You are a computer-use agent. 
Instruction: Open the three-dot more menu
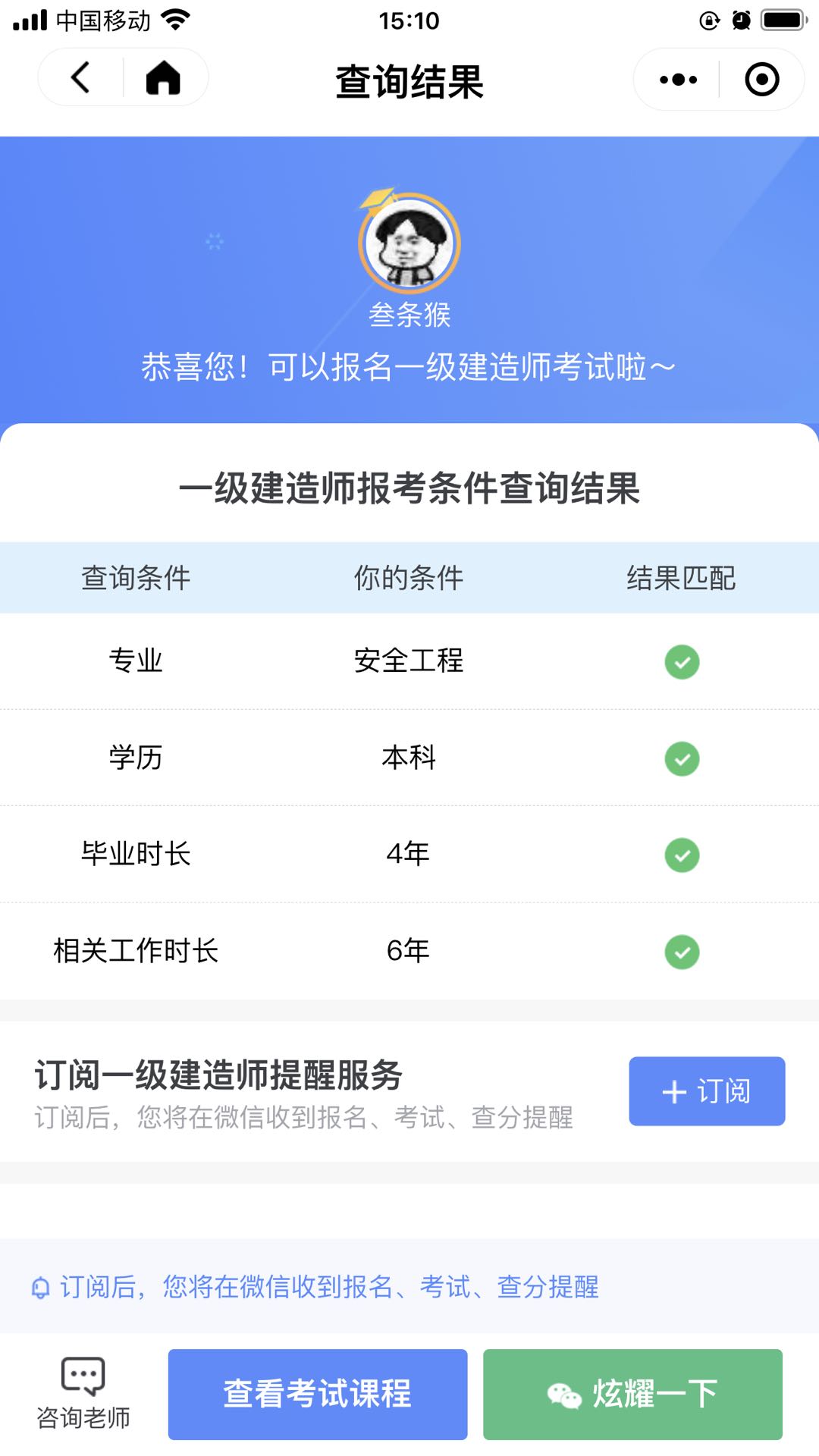[678, 80]
